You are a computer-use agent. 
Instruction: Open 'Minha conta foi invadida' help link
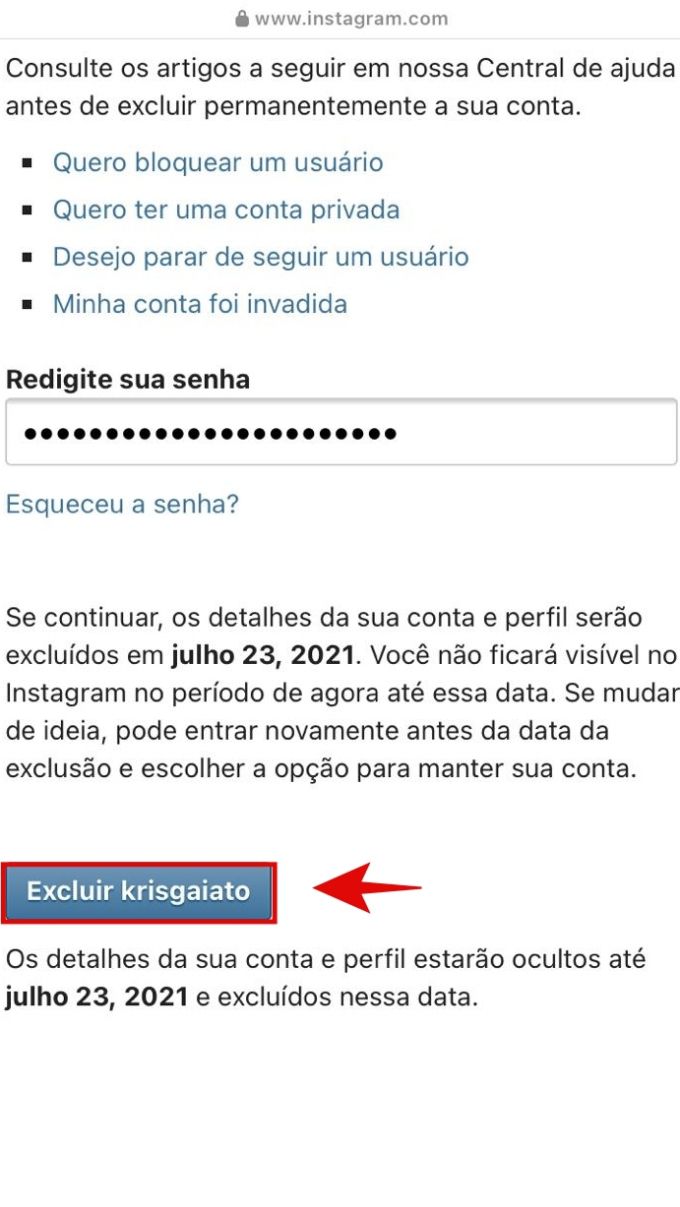(x=200, y=304)
